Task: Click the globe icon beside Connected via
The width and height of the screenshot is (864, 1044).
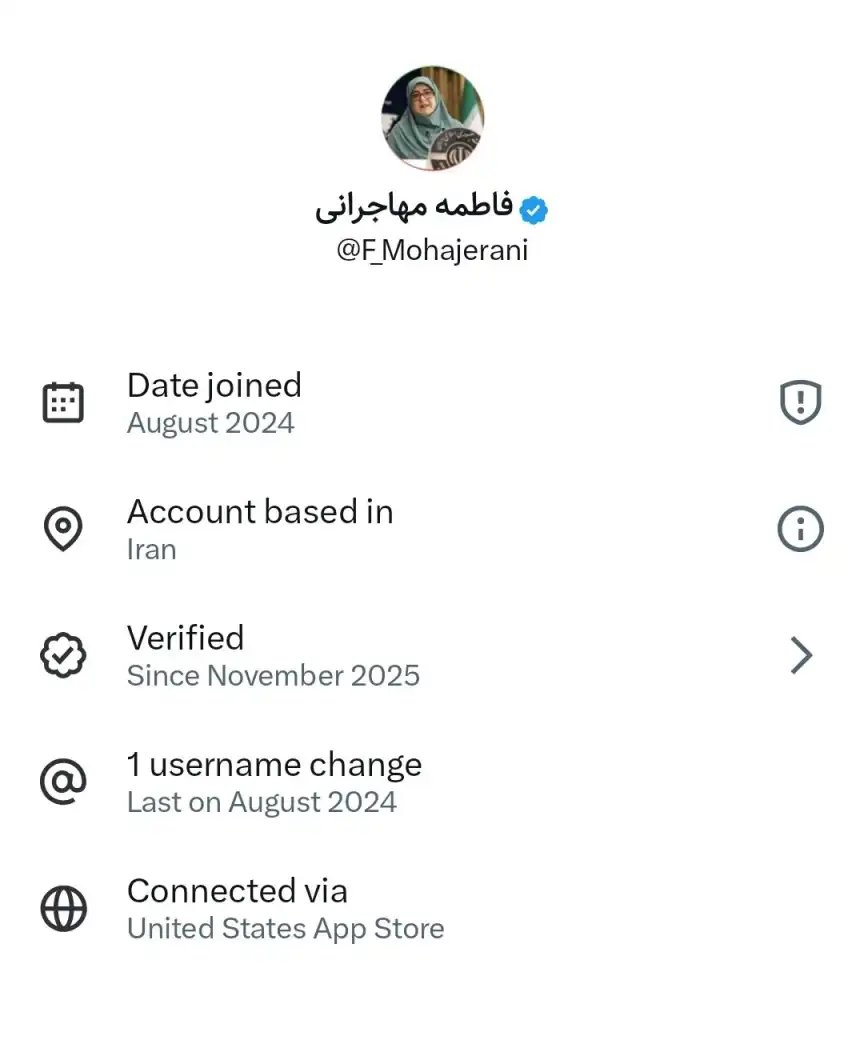Action: coord(64,908)
